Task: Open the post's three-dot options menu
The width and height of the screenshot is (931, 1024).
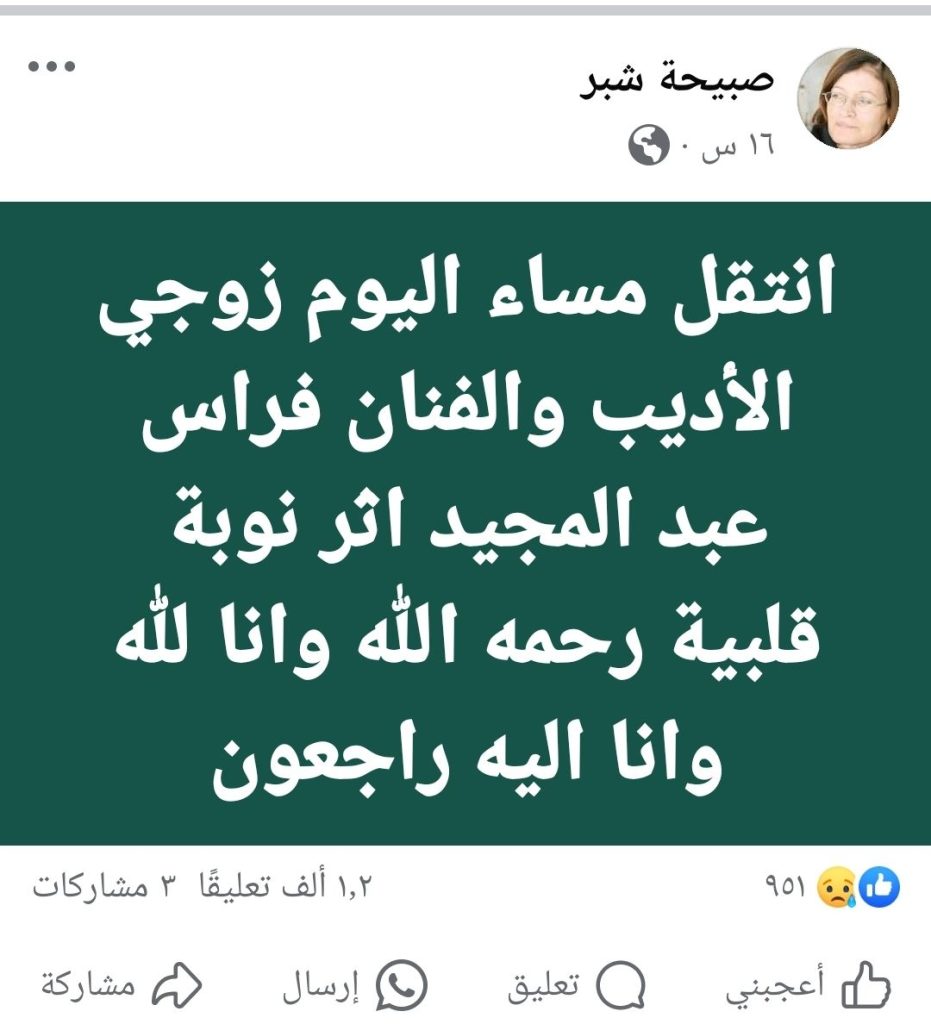Action: [52, 67]
